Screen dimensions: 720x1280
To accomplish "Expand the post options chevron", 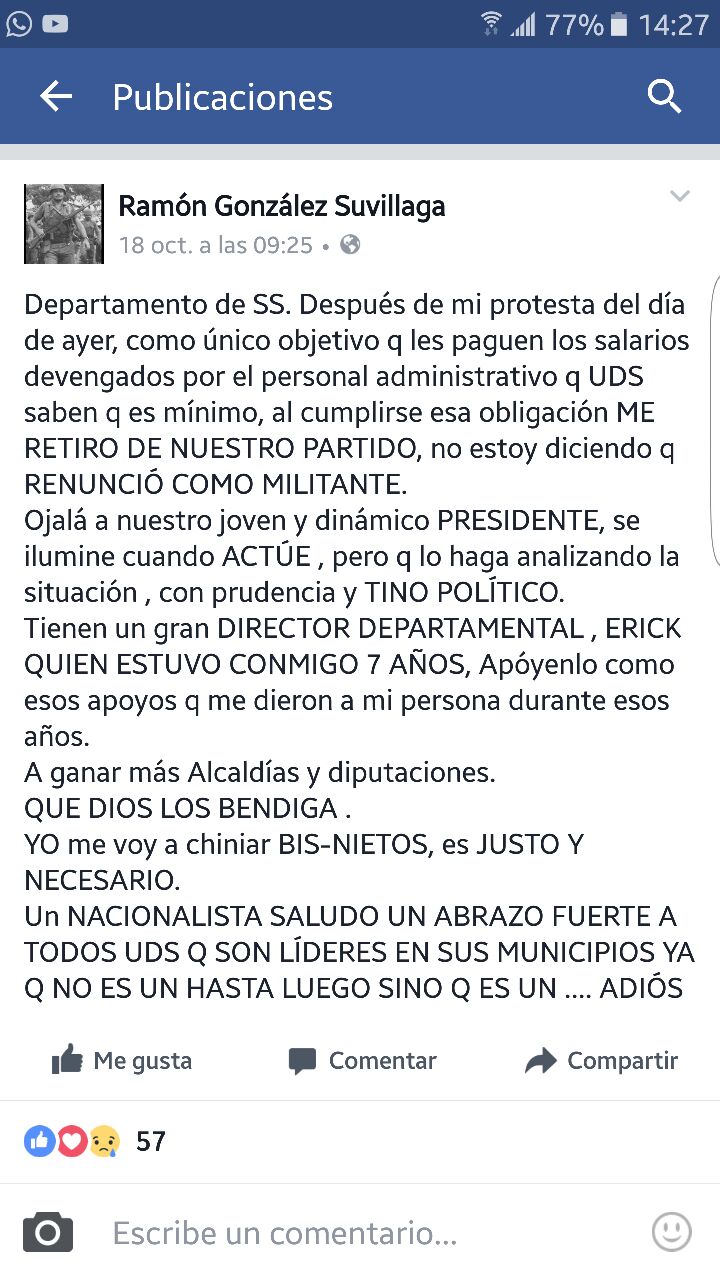I will (680, 196).
